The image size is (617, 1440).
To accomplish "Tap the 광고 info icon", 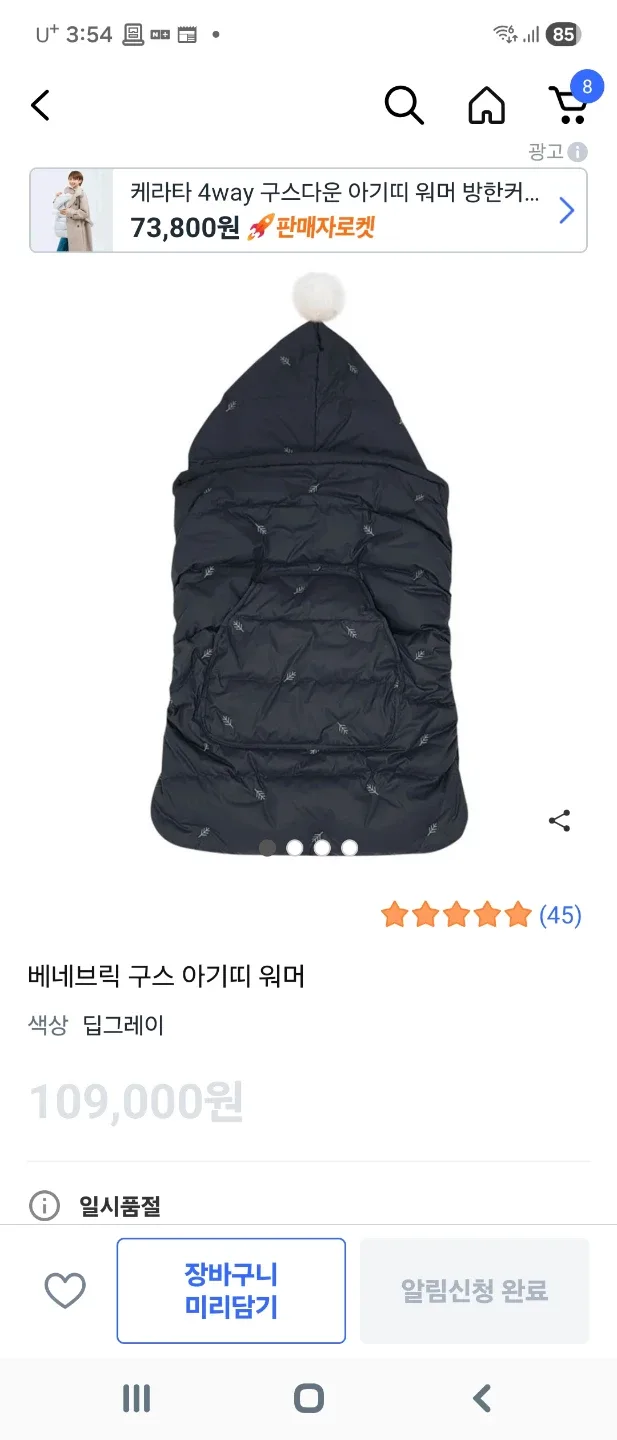I will click(x=577, y=152).
